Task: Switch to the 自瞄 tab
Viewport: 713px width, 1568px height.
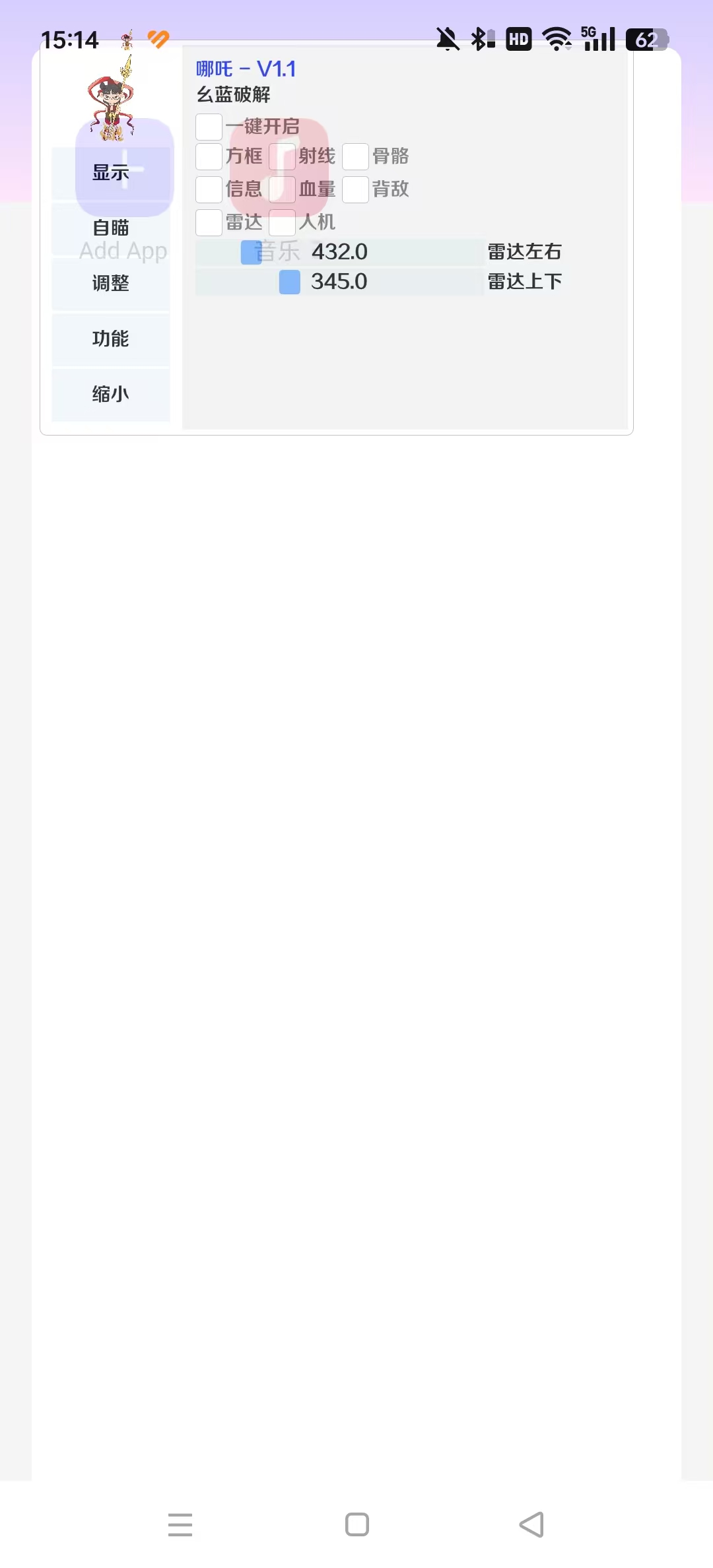Action: pos(110,228)
